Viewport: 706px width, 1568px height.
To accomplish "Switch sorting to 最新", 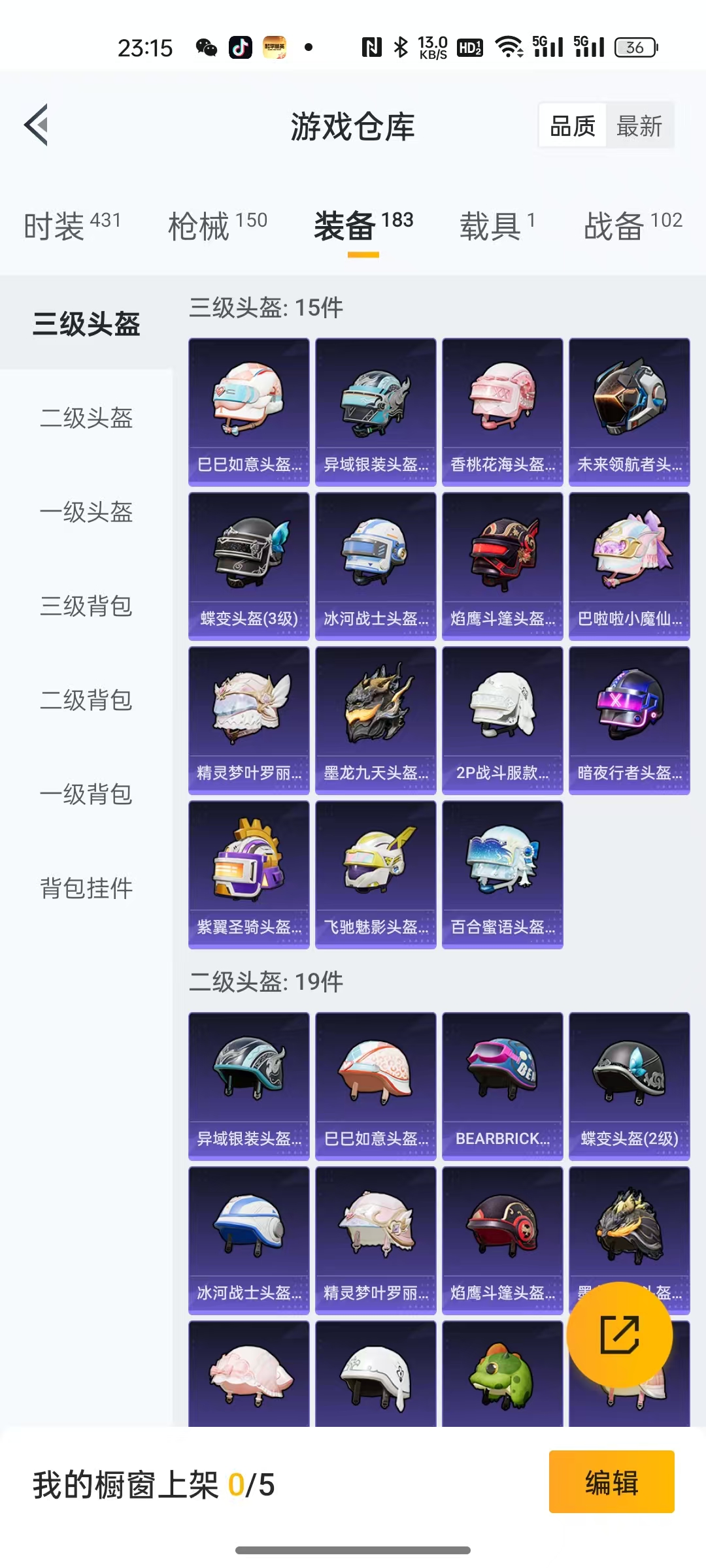I will (639, 125).
